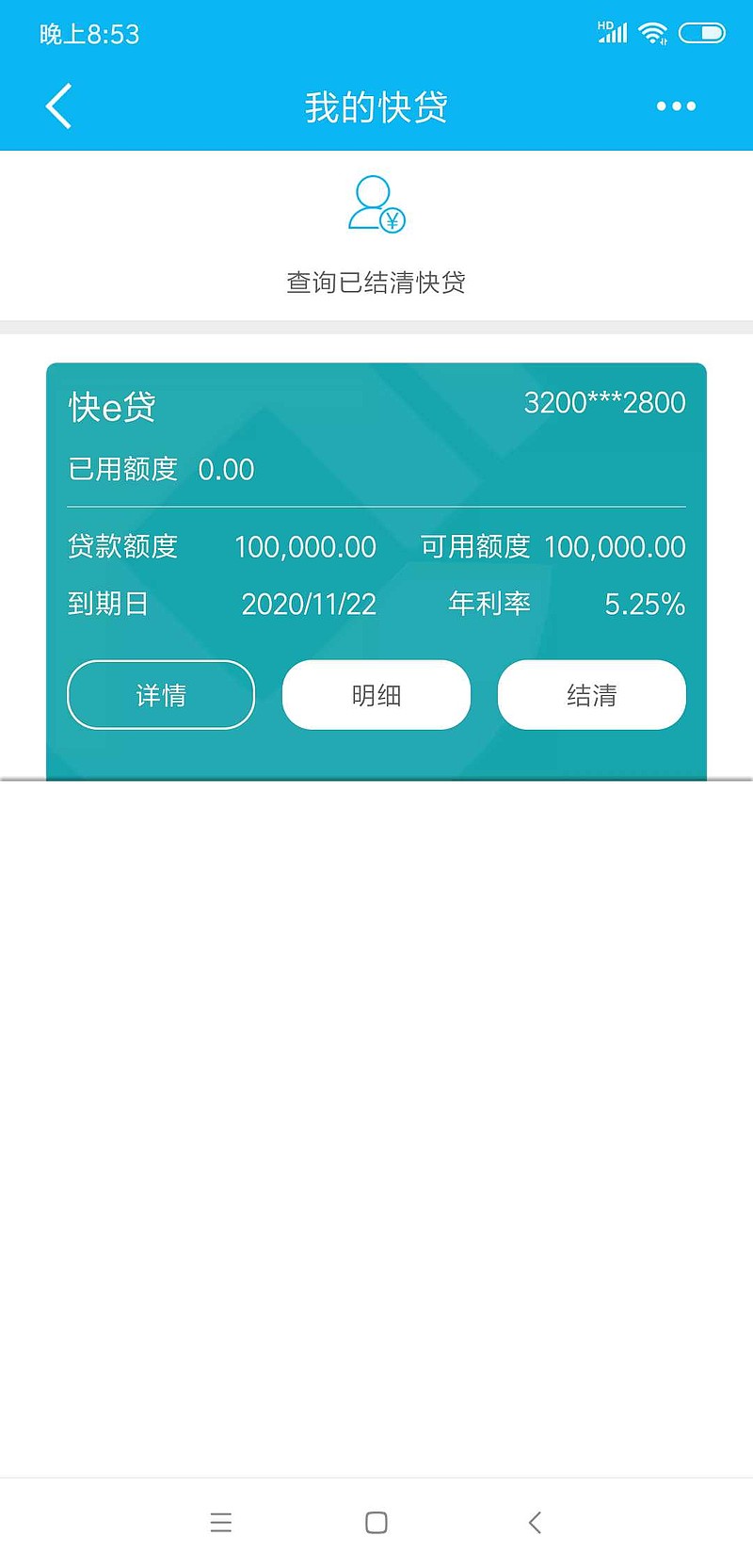Tap the user account icon with ¥ symbol
The image size is (753, 1568).
coord(376,205)
